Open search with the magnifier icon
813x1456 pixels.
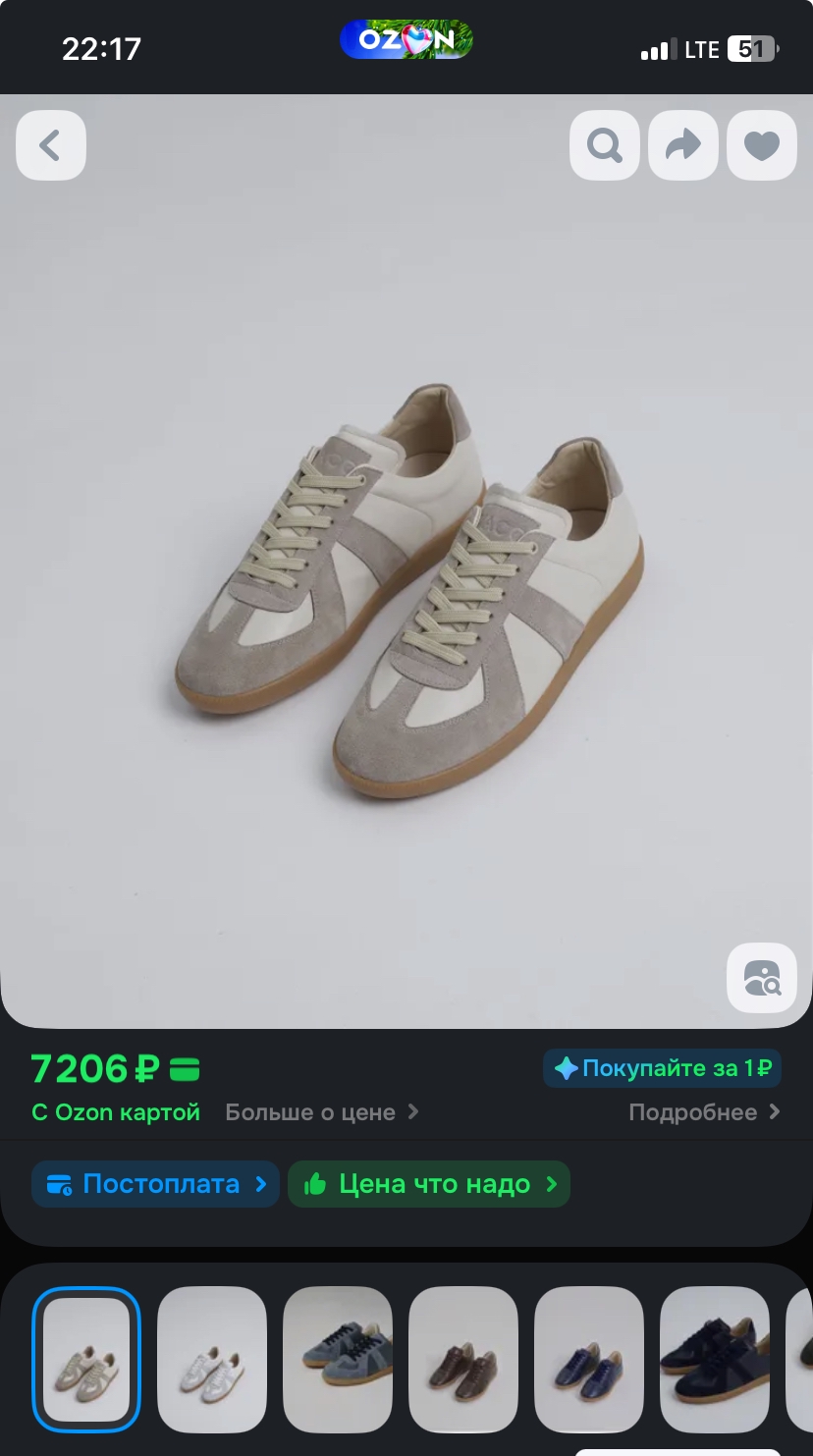[605, 145]
